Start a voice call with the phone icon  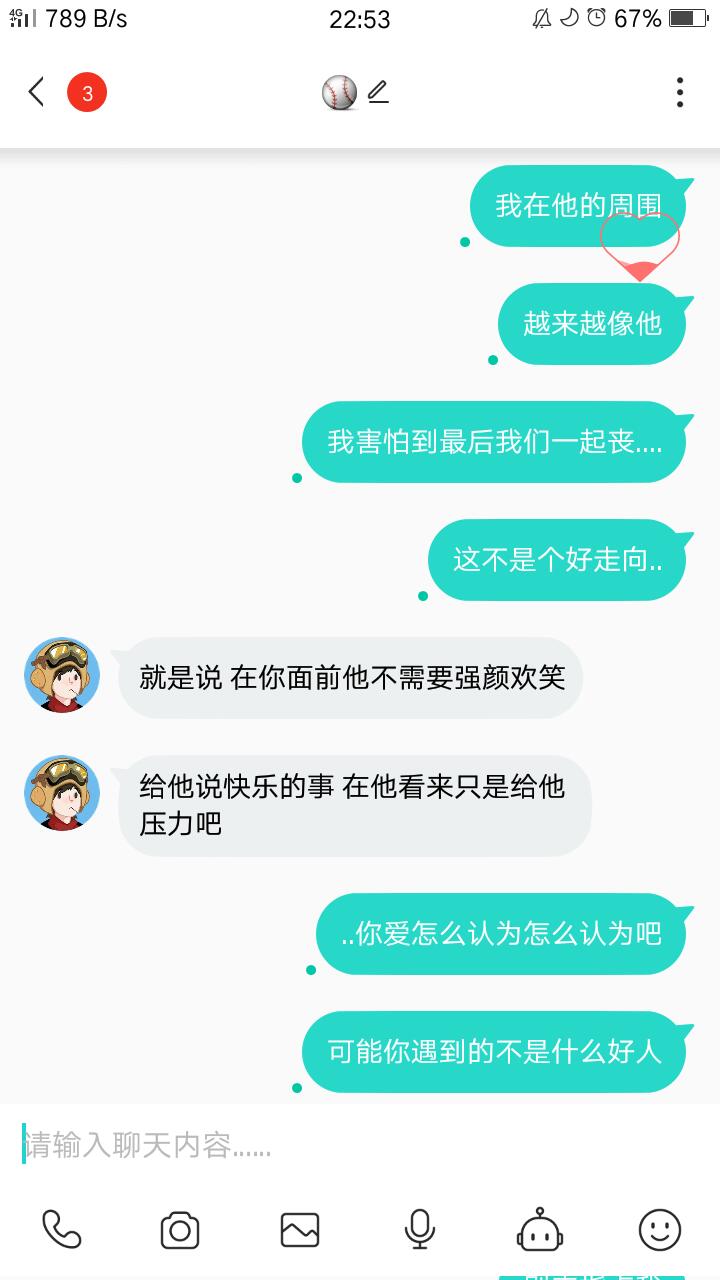point(61,1229)
